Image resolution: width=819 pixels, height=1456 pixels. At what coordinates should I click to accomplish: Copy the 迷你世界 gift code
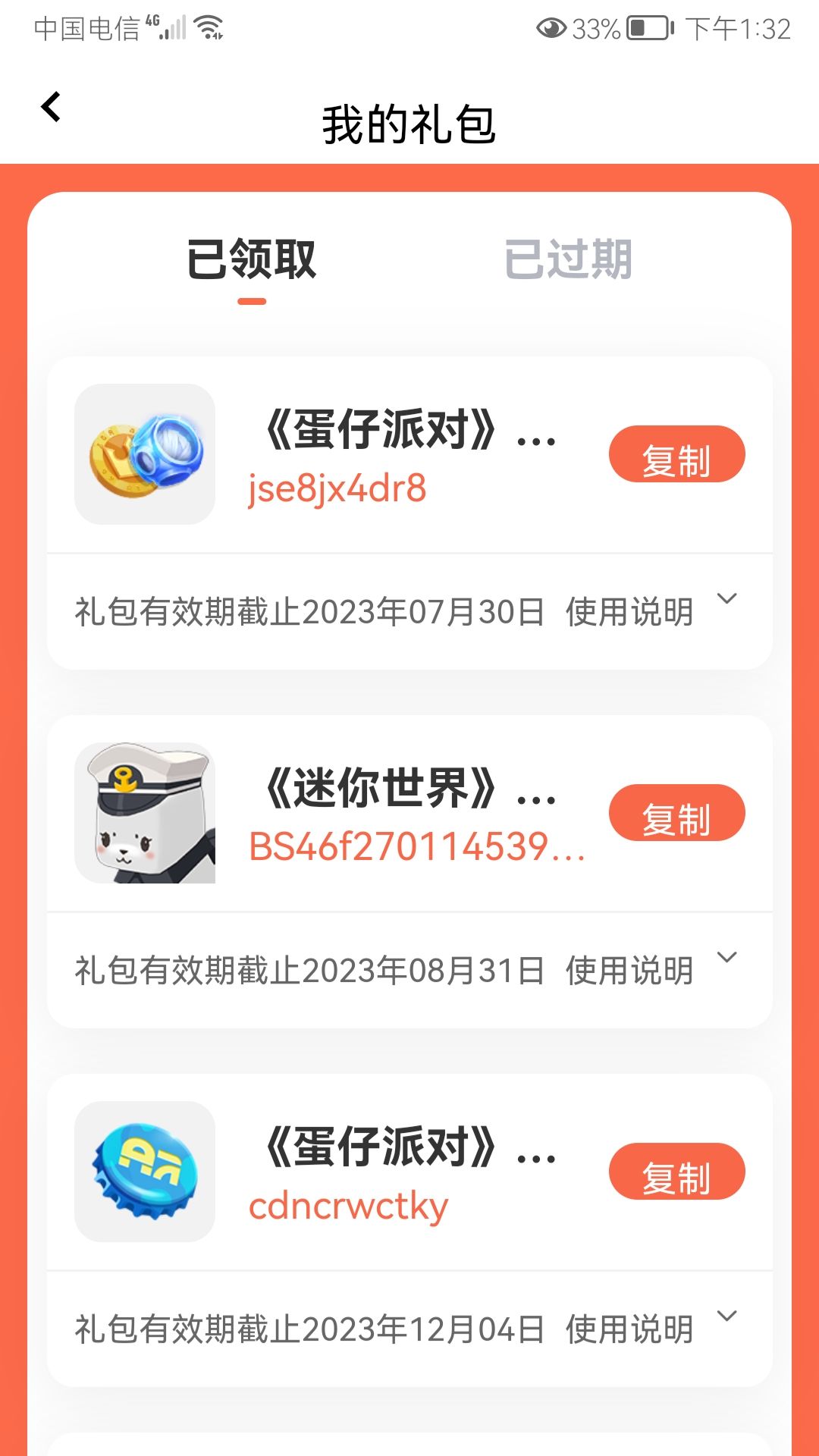pos(676,814)
